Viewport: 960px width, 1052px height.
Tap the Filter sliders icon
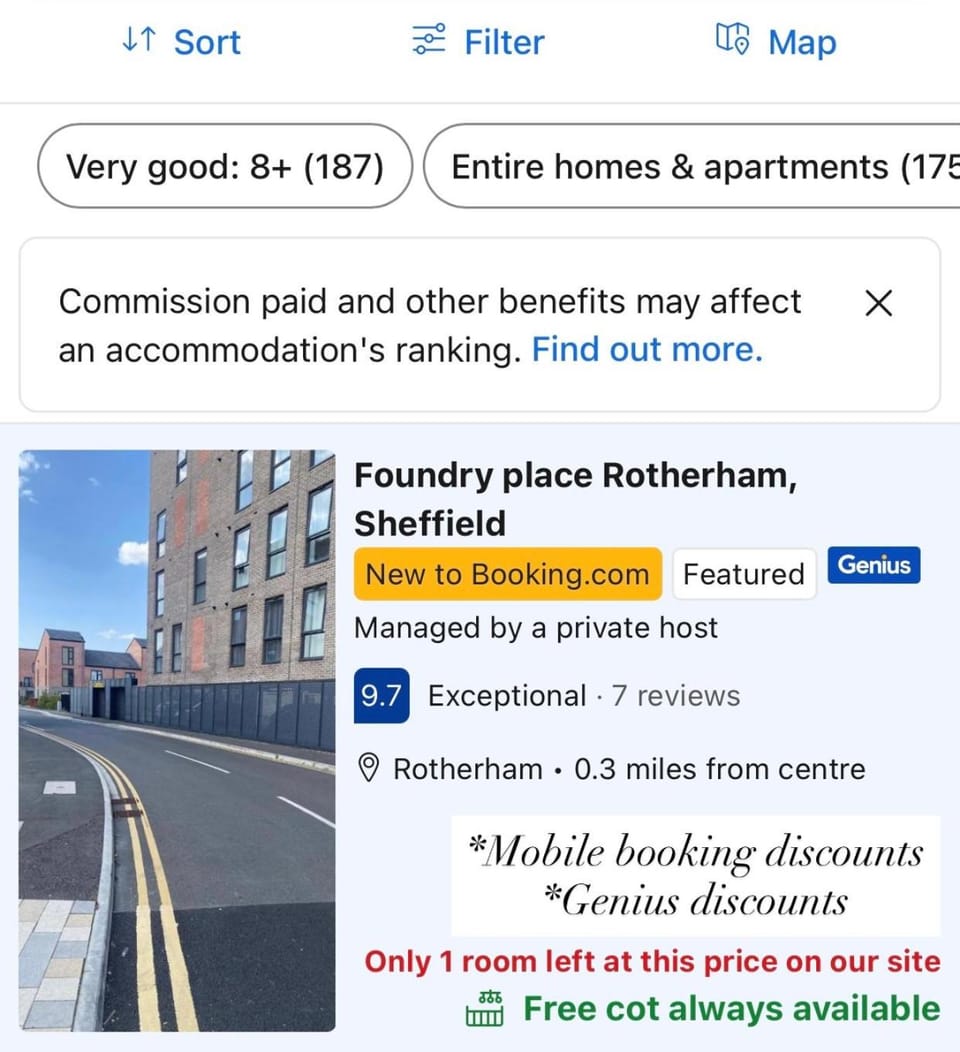[428, 40]
